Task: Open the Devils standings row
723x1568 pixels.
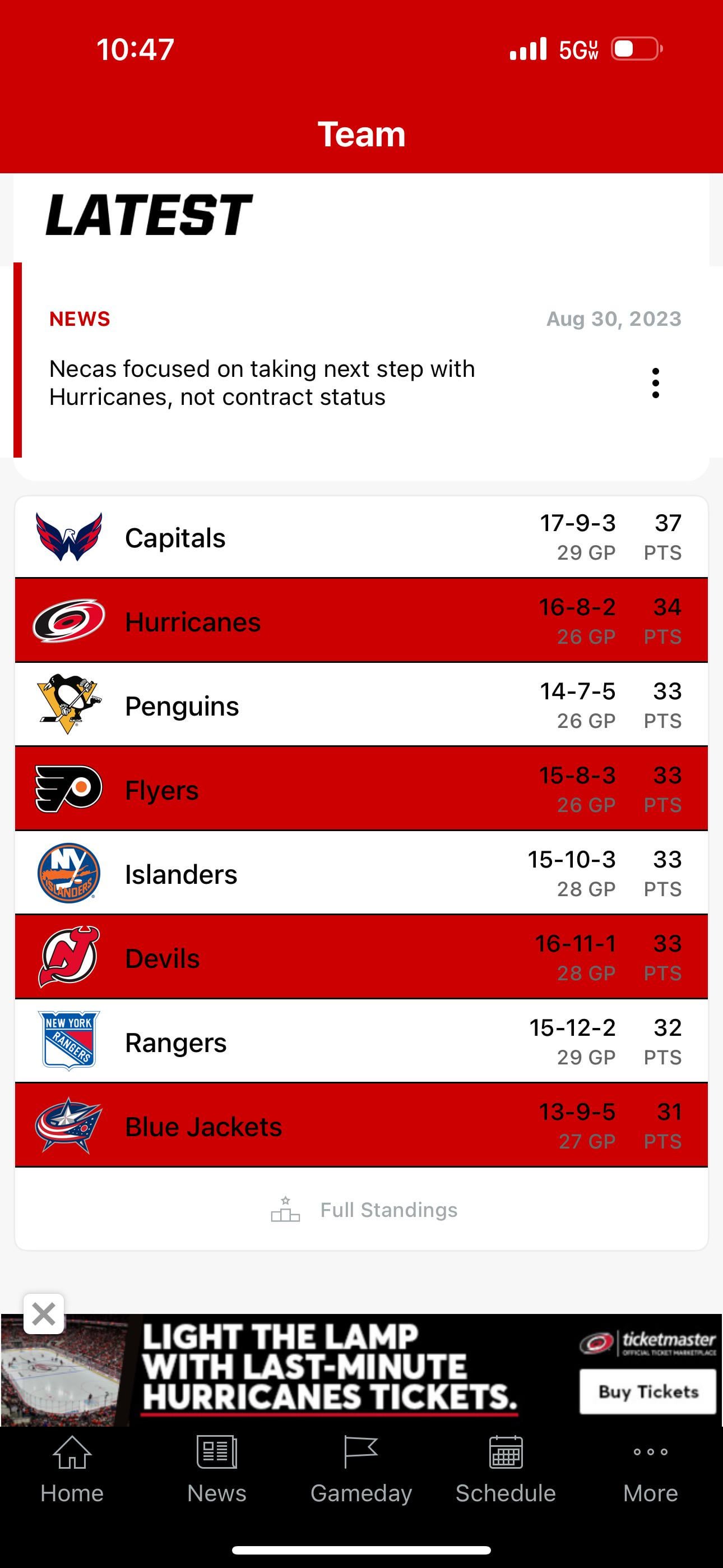Action: (x=361, y=957)
